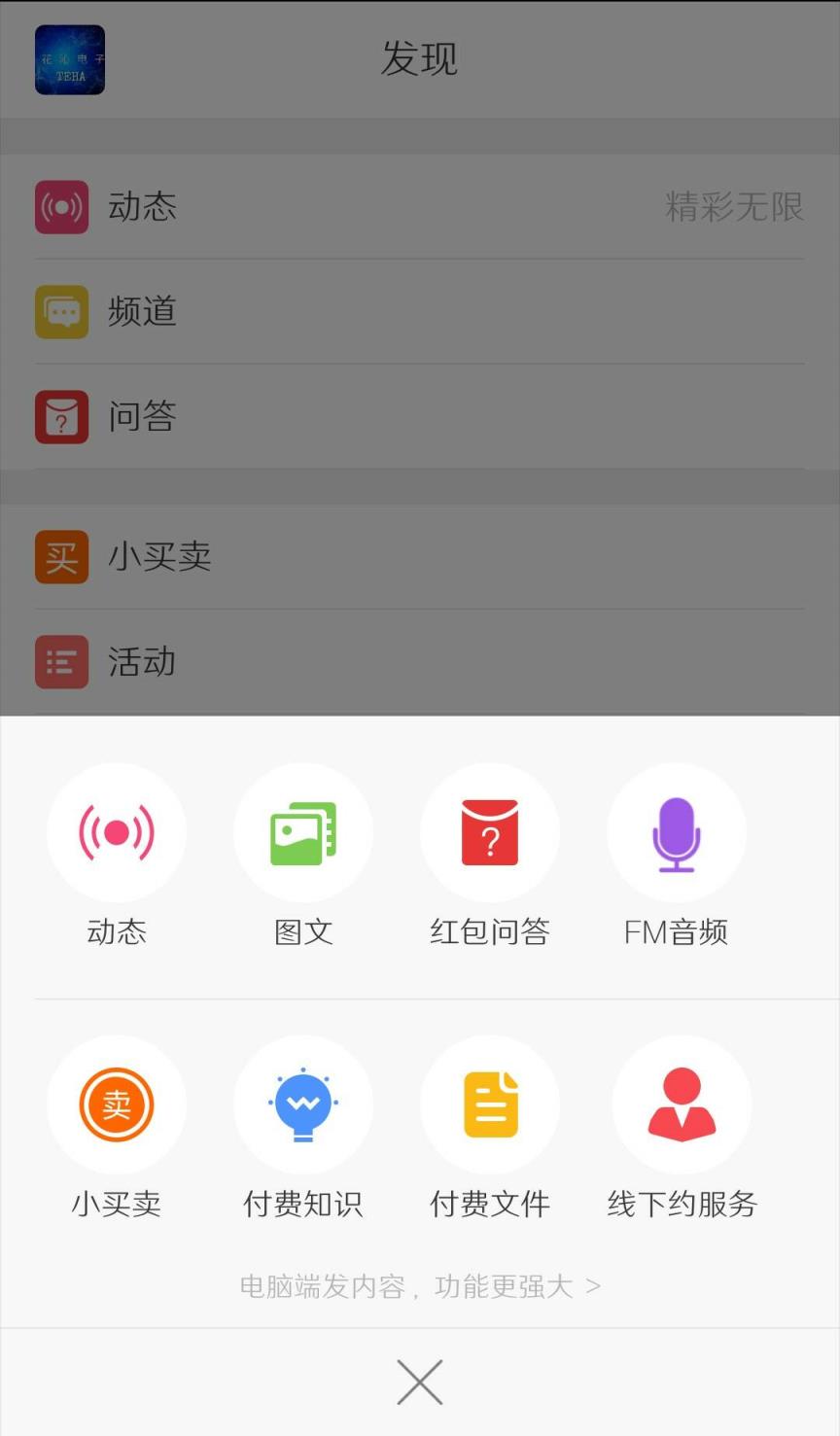Expand the 电脑端发内容 chevron link
This screenshot has height=1436, width=840.
(594, 1284)
